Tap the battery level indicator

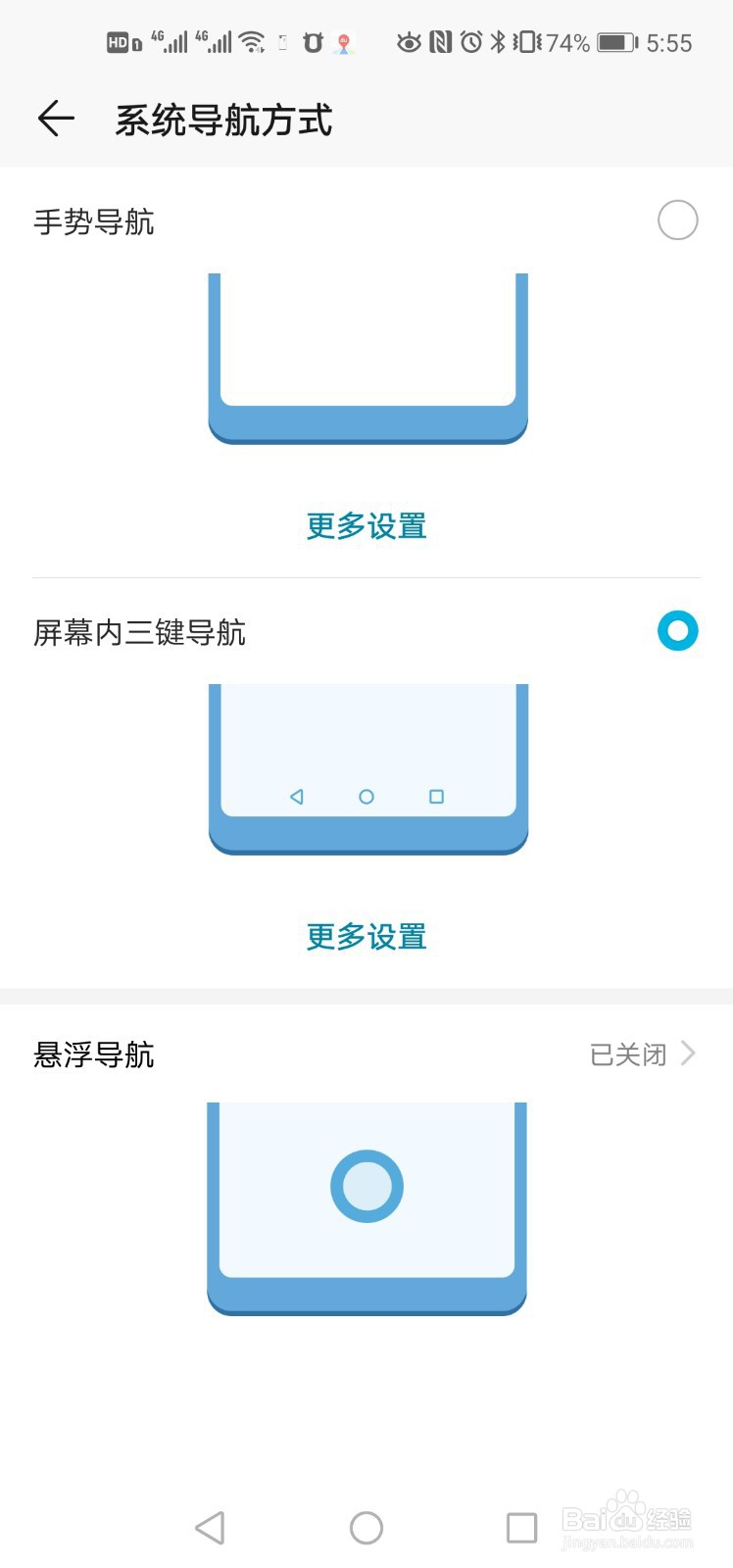616,41
